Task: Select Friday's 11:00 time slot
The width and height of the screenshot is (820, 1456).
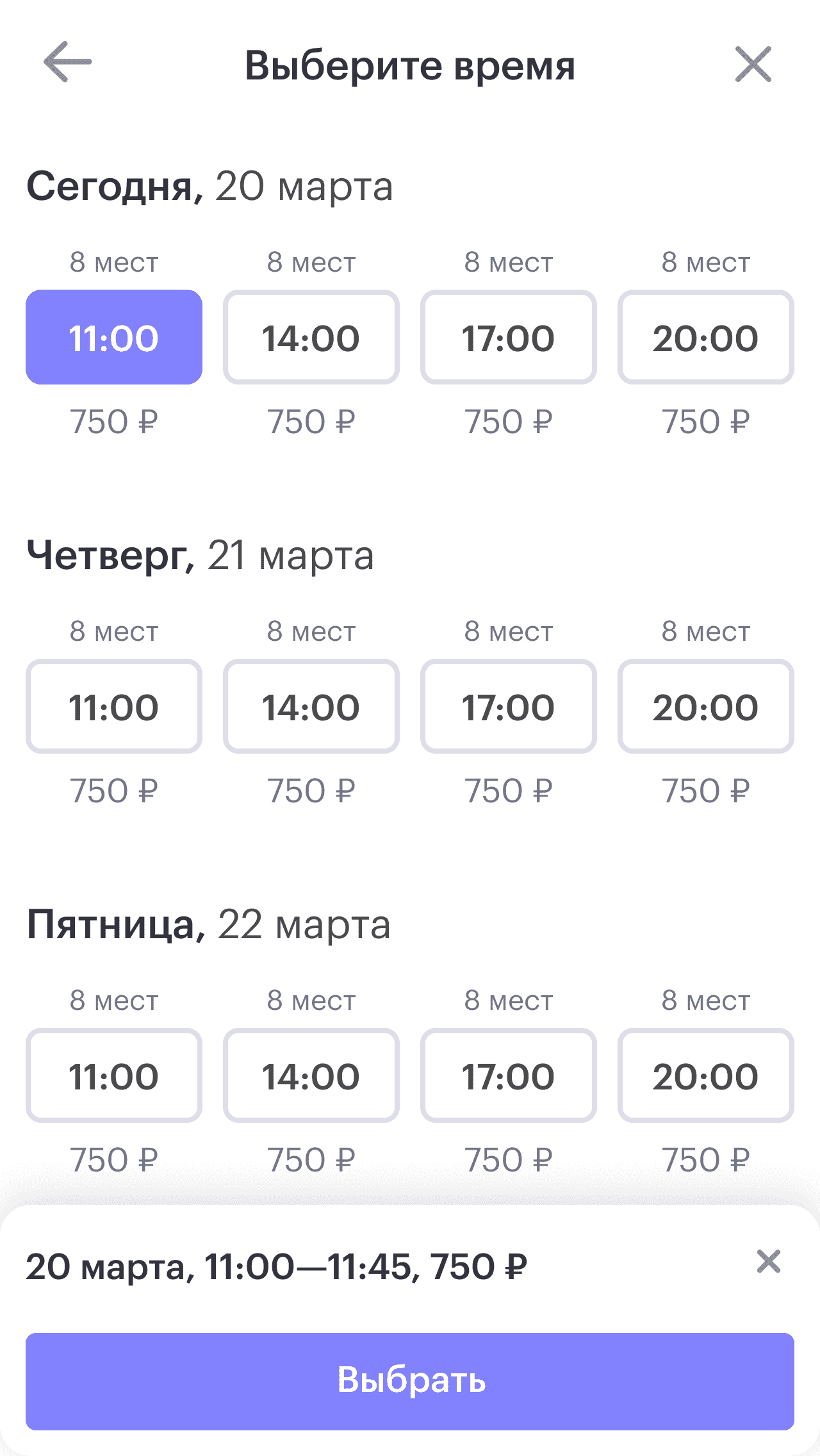Action: tap(114, 1075)
